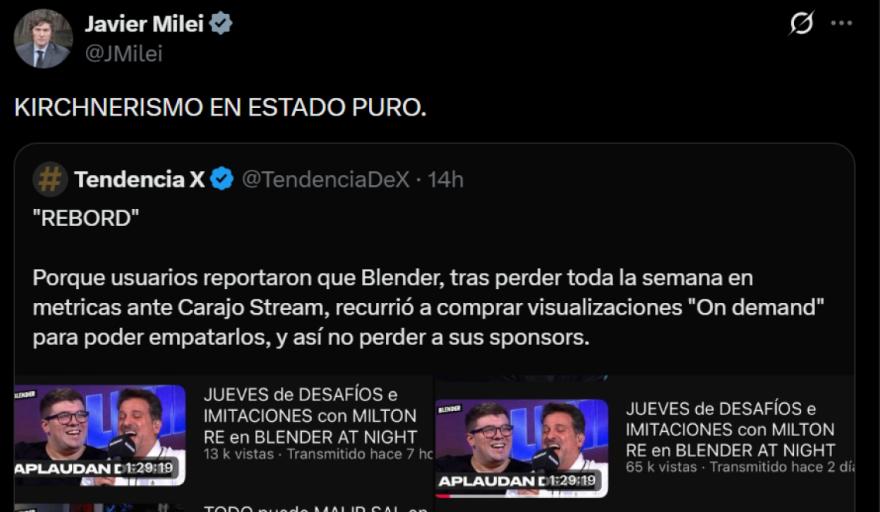The width and height of the screenshot is (880, 512).
Task: Tap the Grok explain icon
Action: pos(801,23)
